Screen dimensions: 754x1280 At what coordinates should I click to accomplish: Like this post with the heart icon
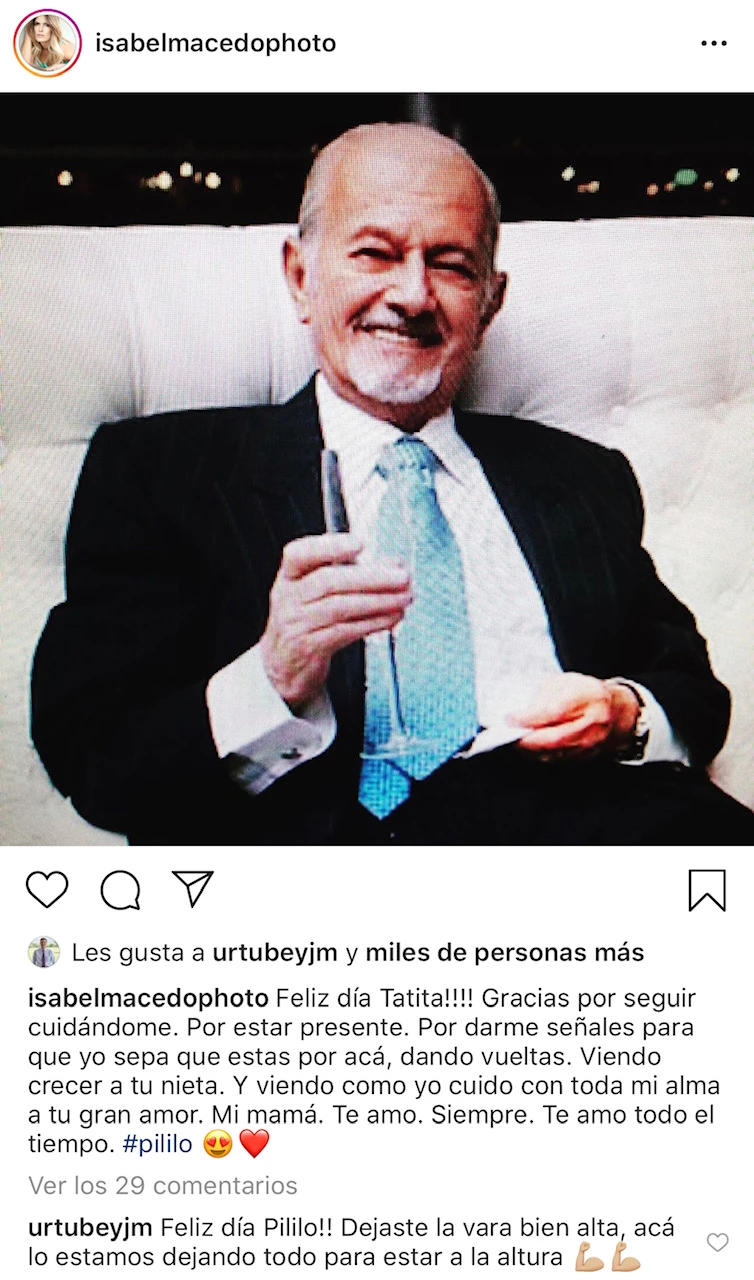coord(47,889)
